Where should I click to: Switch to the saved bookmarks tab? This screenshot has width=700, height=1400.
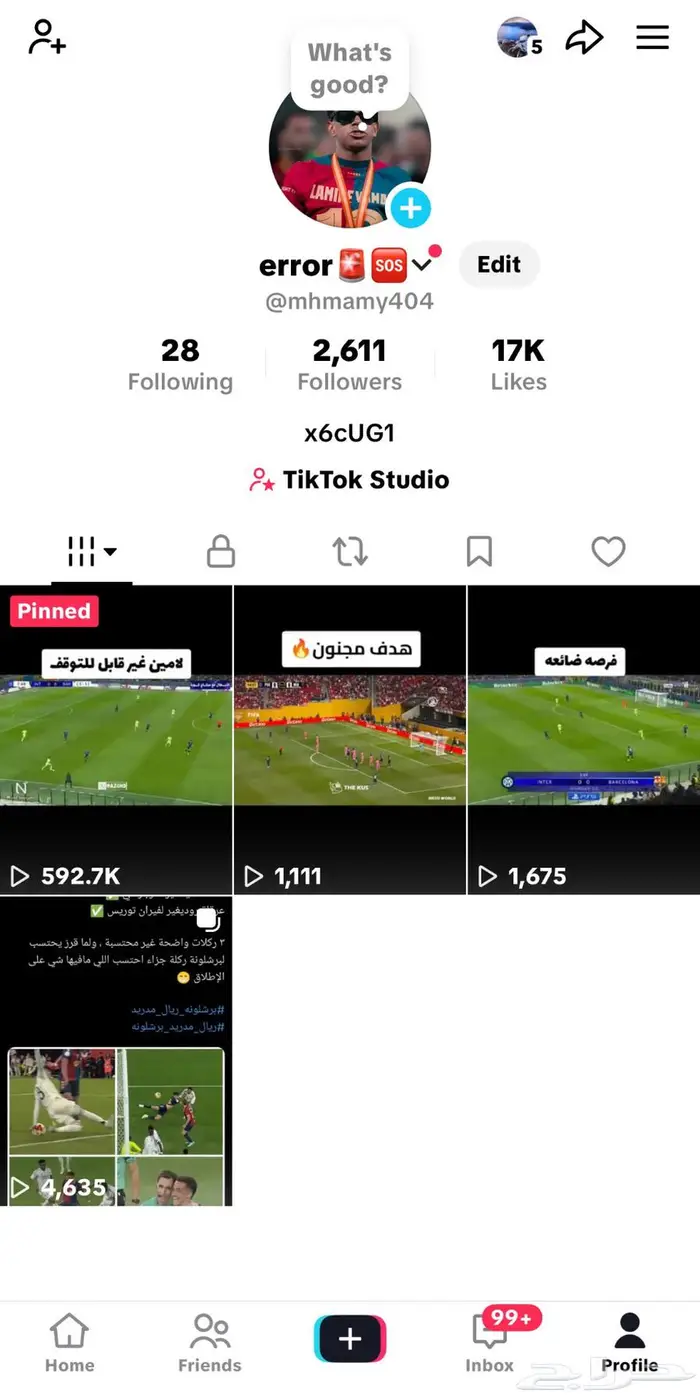point(479,551)
